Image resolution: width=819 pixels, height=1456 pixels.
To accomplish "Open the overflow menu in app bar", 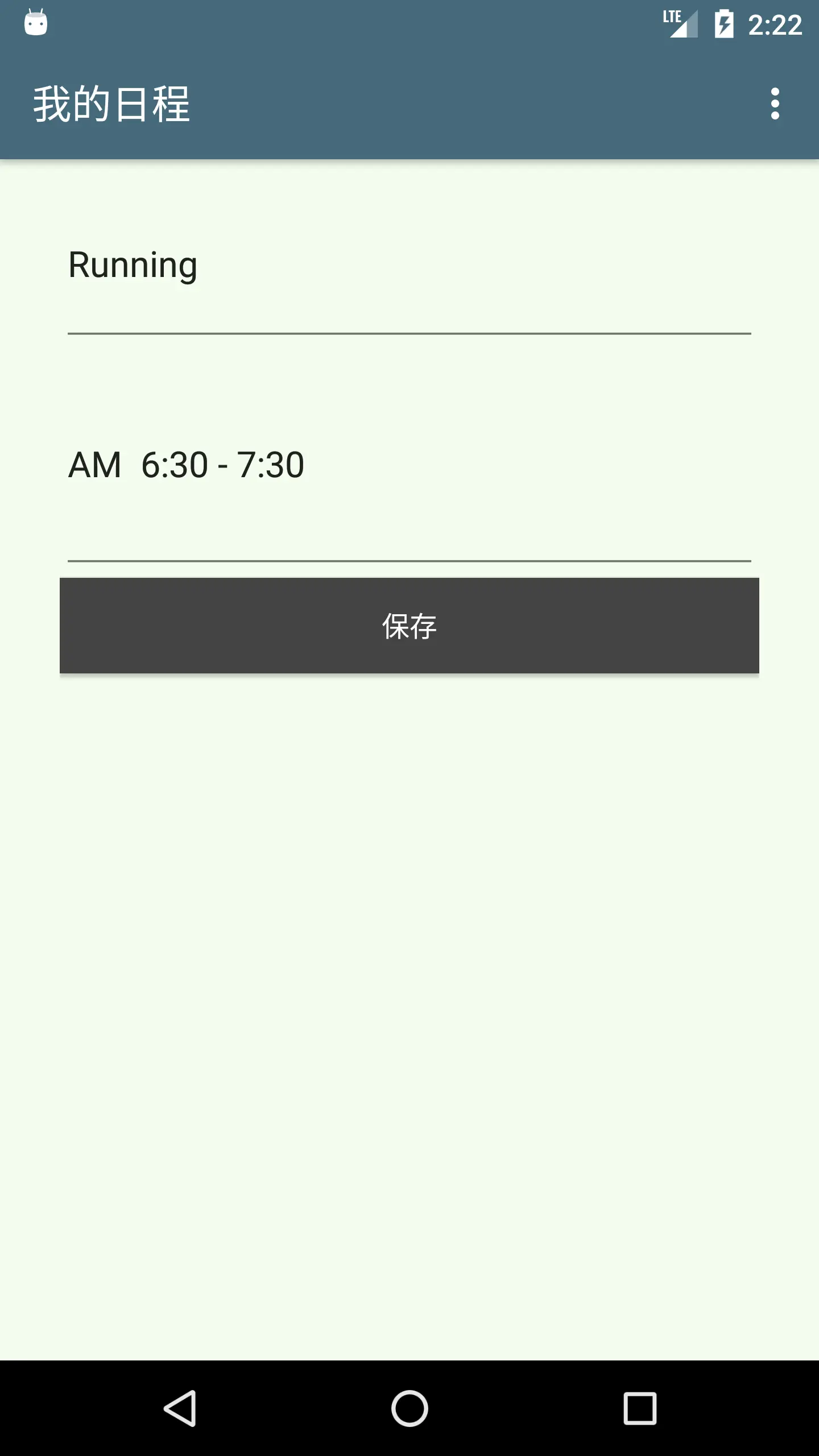I will click(775, 104).
